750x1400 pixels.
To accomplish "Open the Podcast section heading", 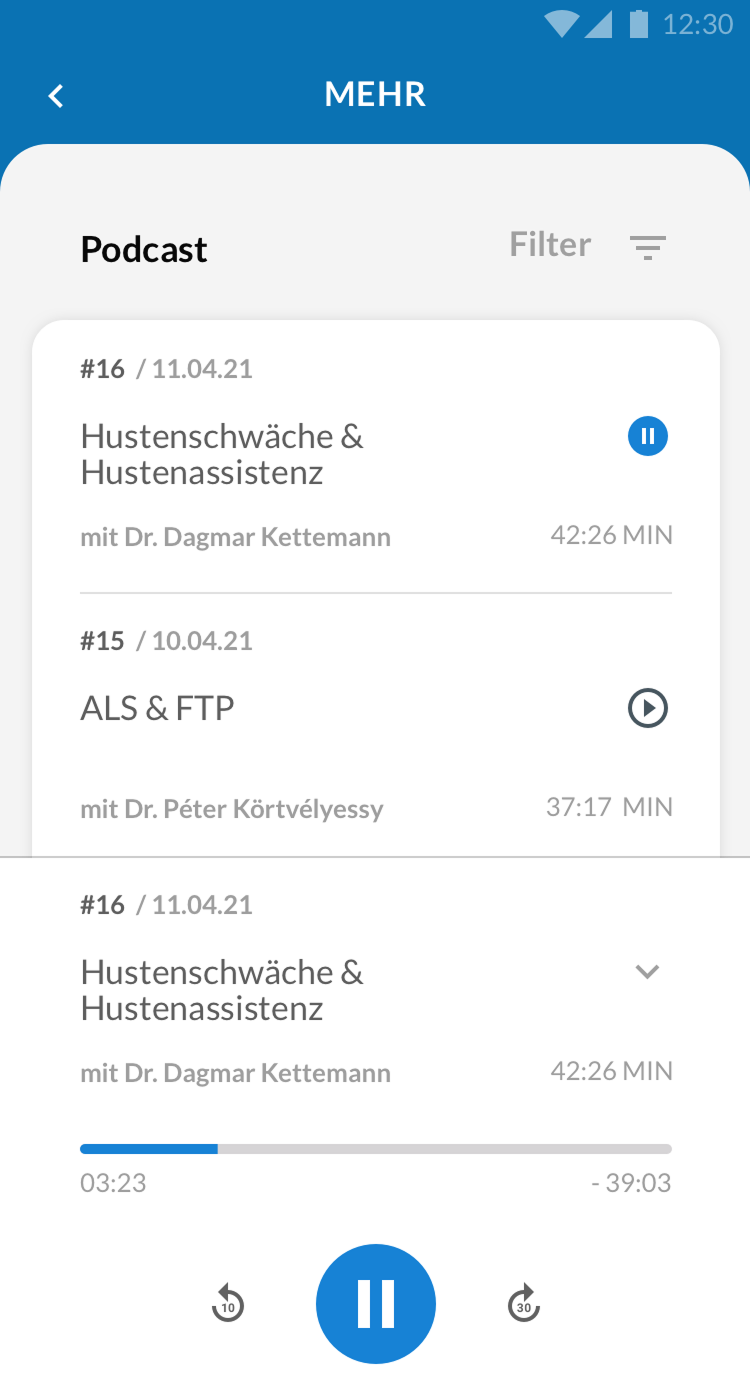I will point(143,249).
